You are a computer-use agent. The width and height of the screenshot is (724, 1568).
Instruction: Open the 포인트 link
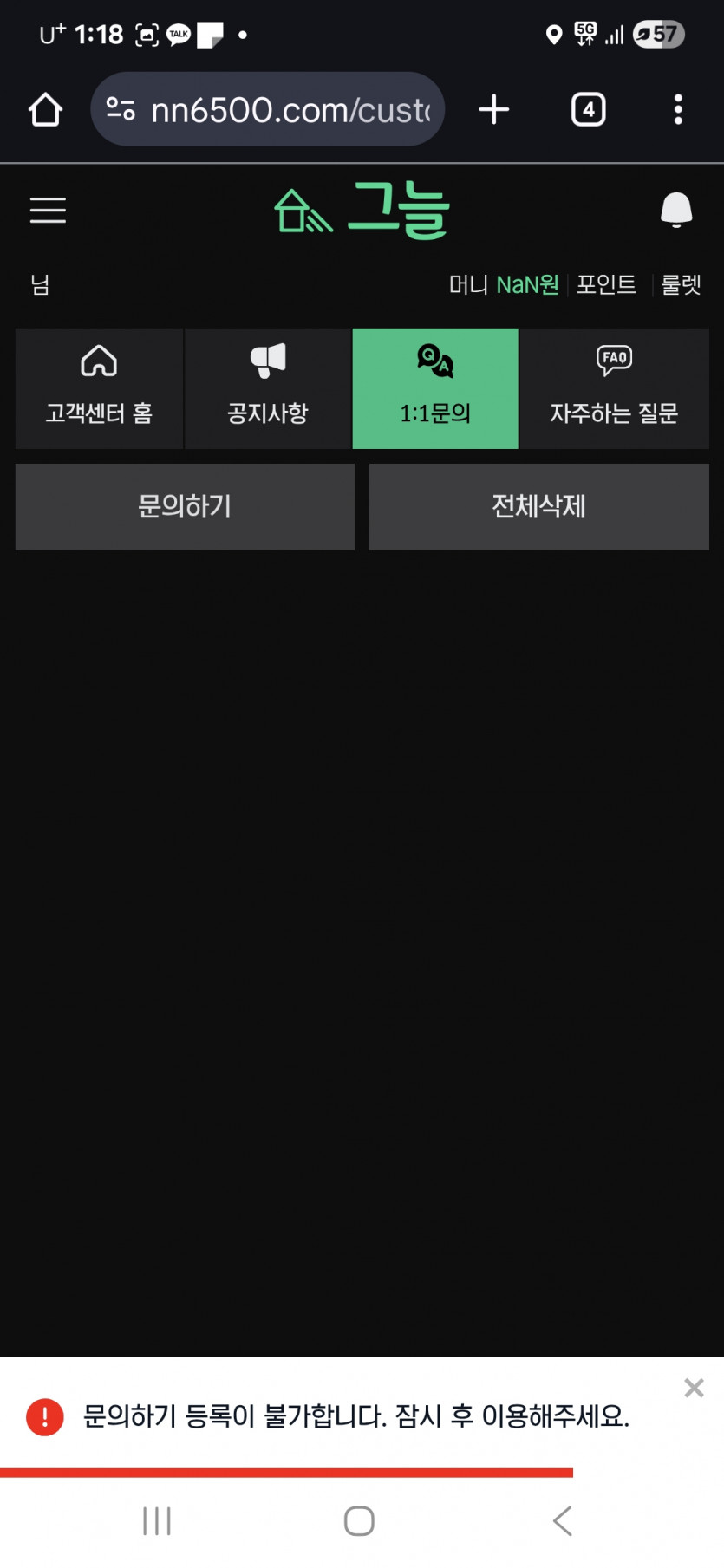tap(606, 284)
